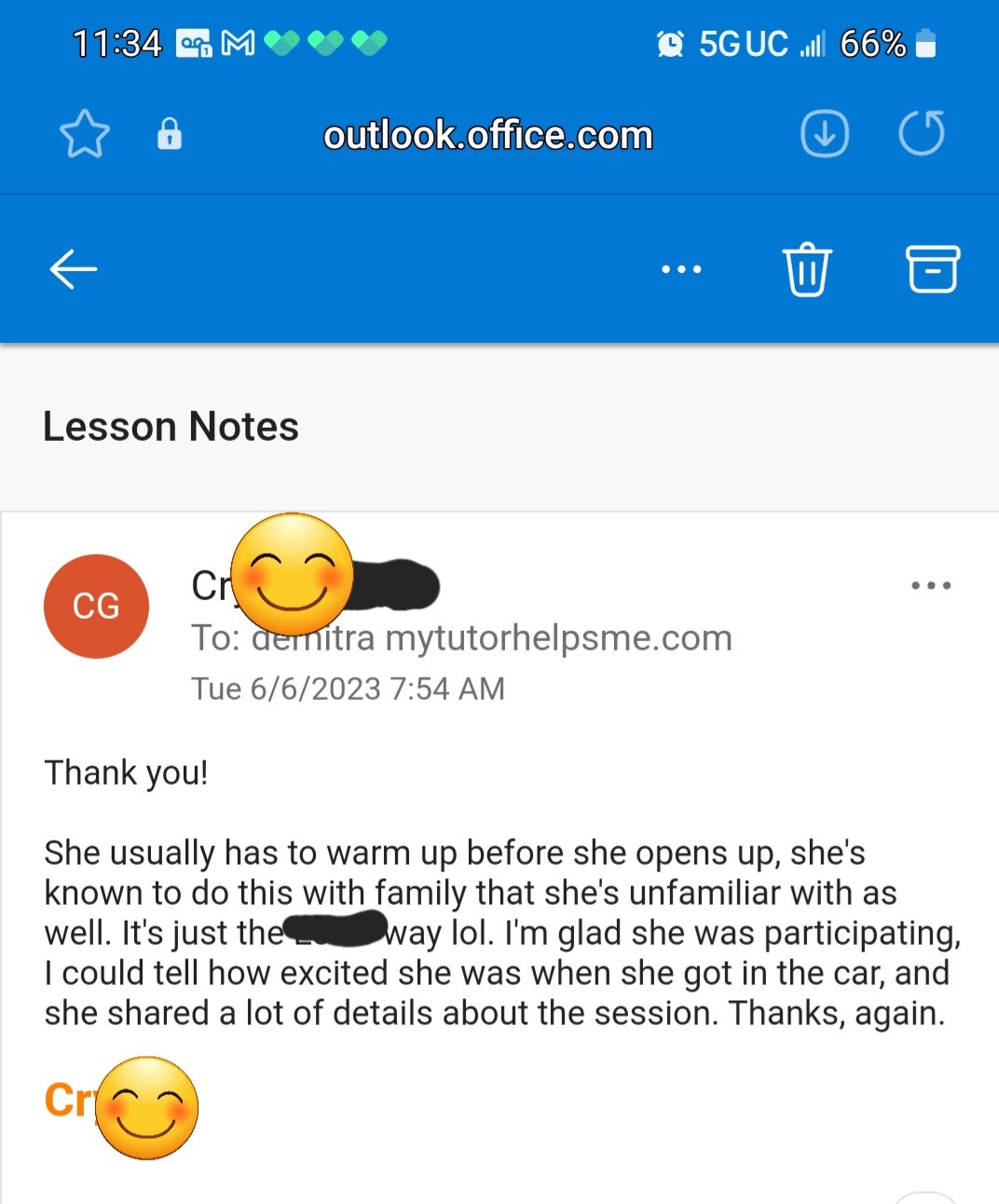This screenshot has width=999, height=1204.
Task: View site security lock info
Action: coord(169,134)
